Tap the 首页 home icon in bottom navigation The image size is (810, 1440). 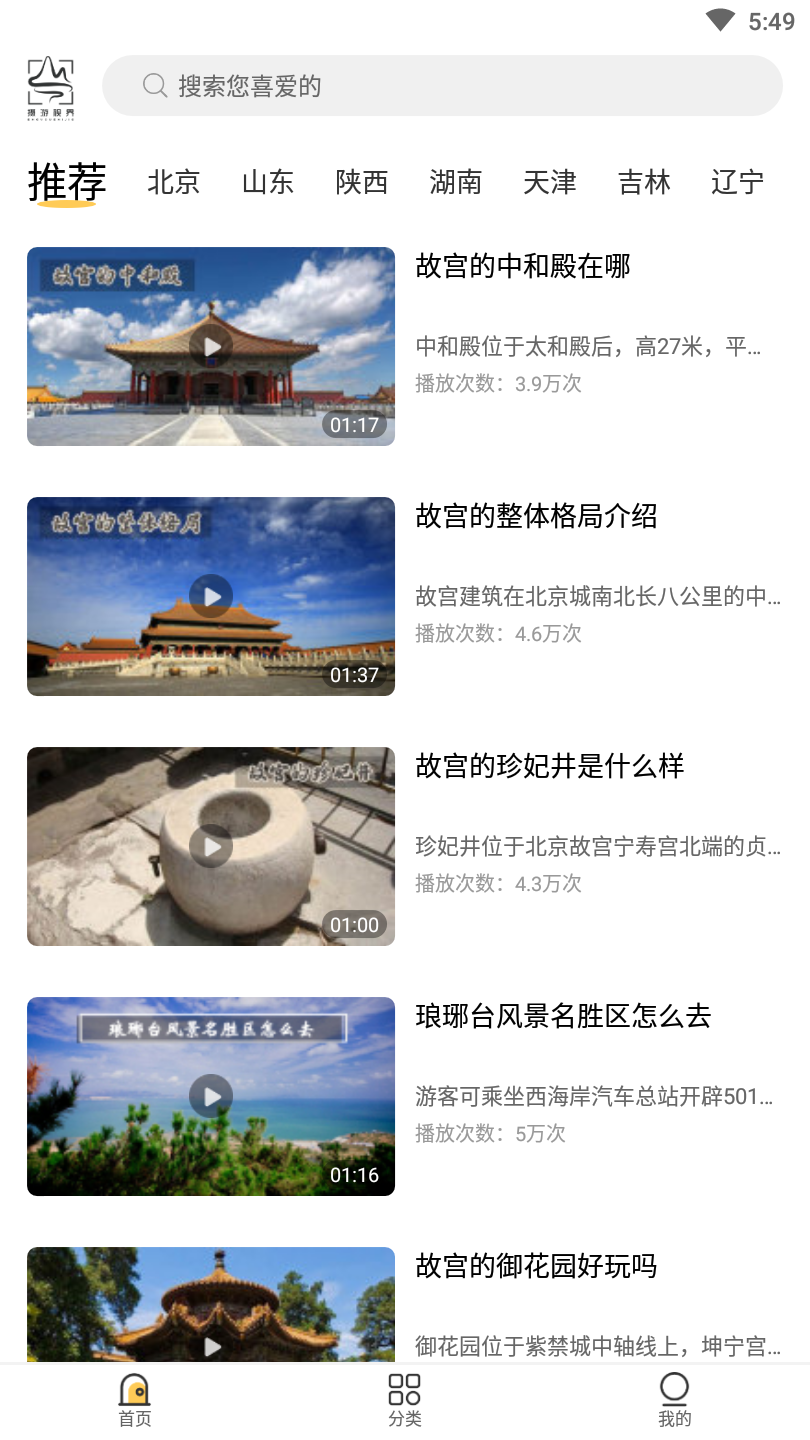[135, 1390]
